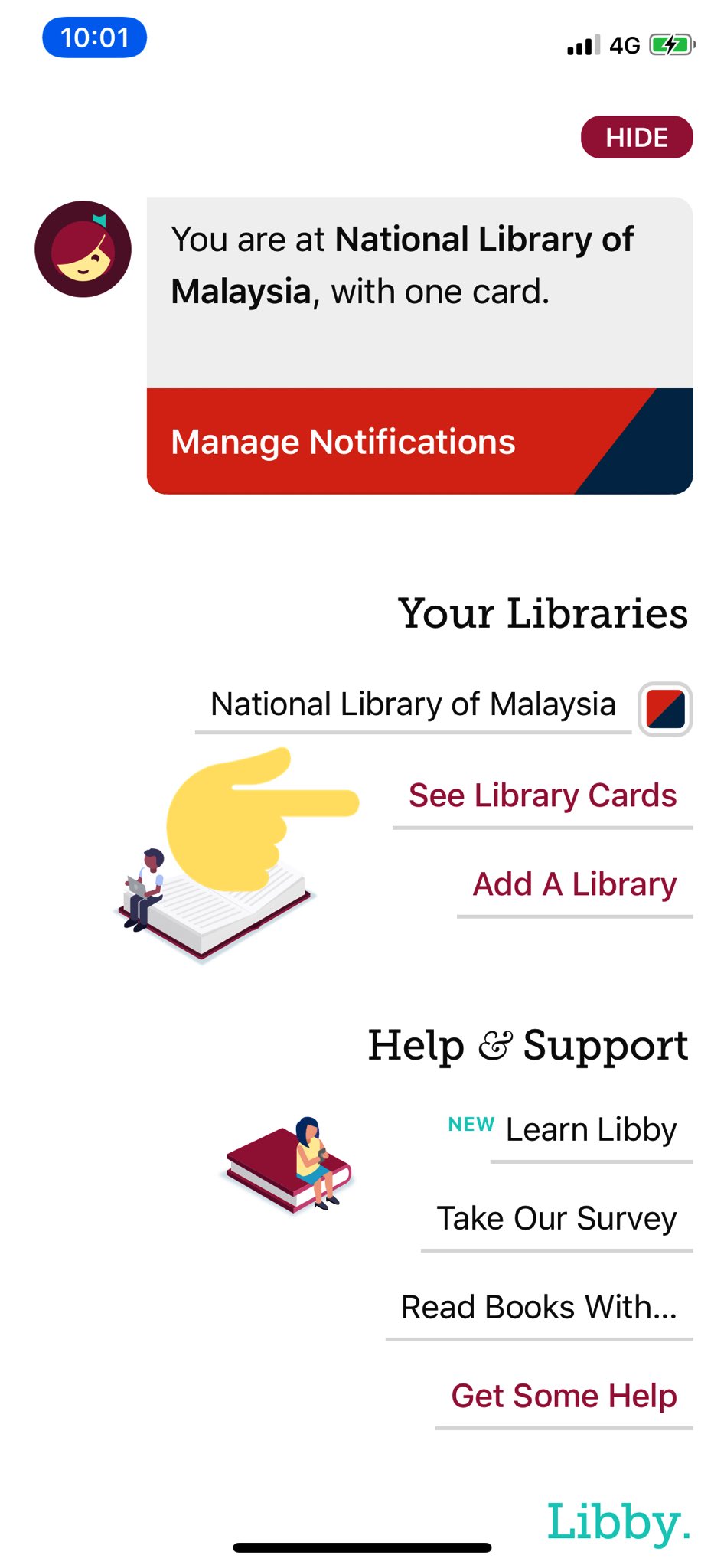This screenshot has height=1568, width=724.
Task: Open Take Our Survey
Action: click(x=556, y=1219)
